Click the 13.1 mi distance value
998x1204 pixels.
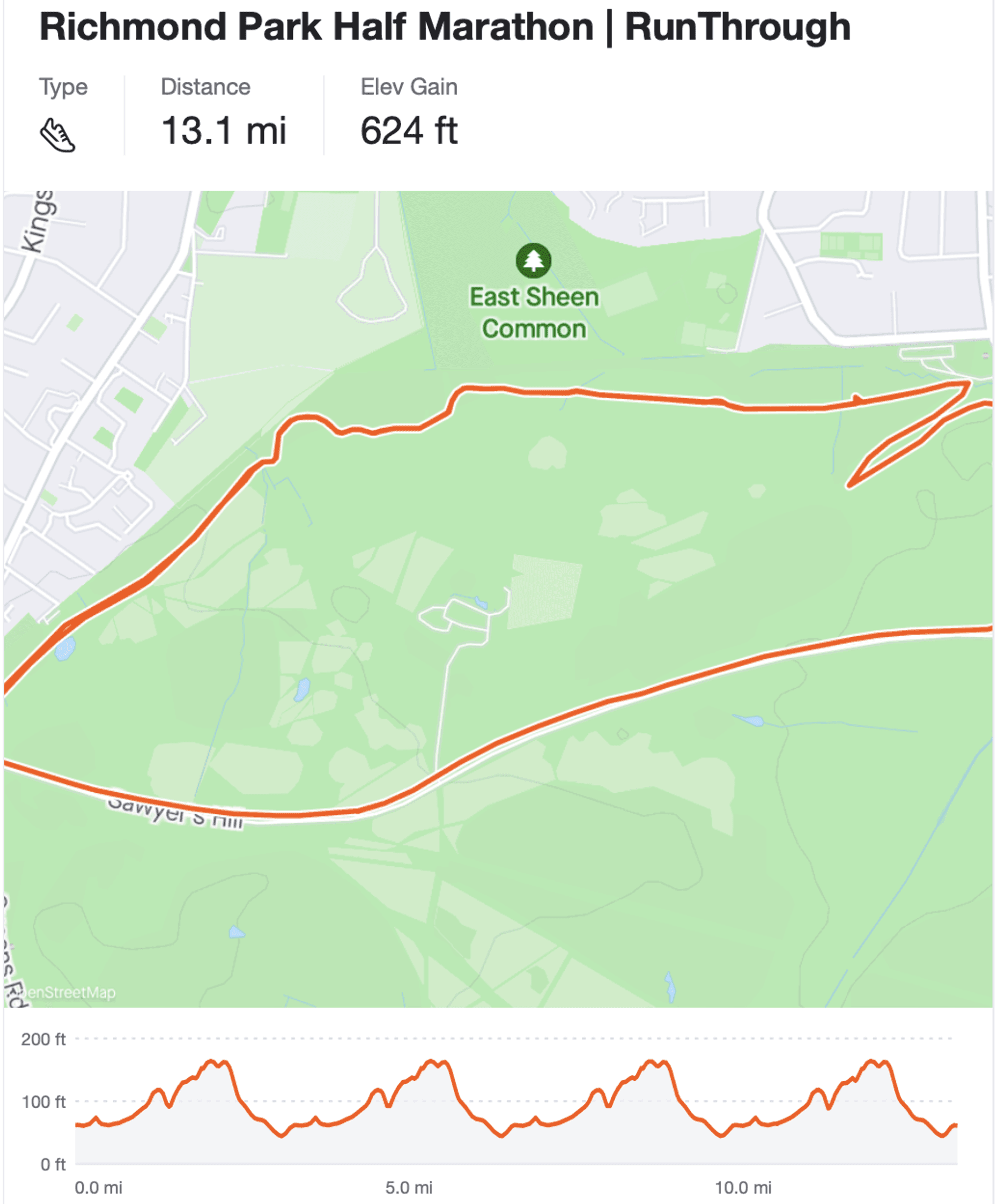tap(225, 132)
